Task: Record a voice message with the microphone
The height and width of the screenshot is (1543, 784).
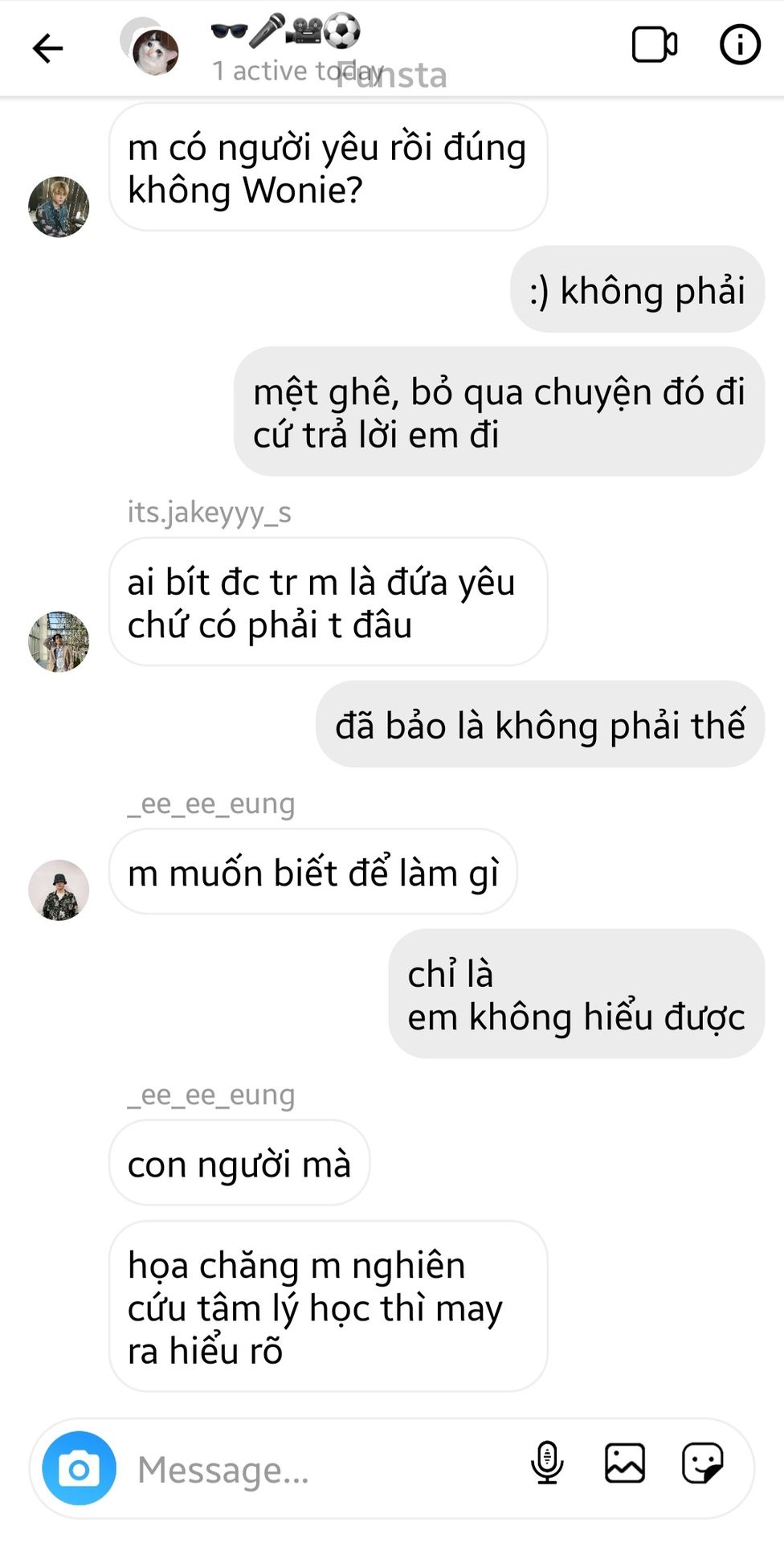Action: pos(547,1463)
